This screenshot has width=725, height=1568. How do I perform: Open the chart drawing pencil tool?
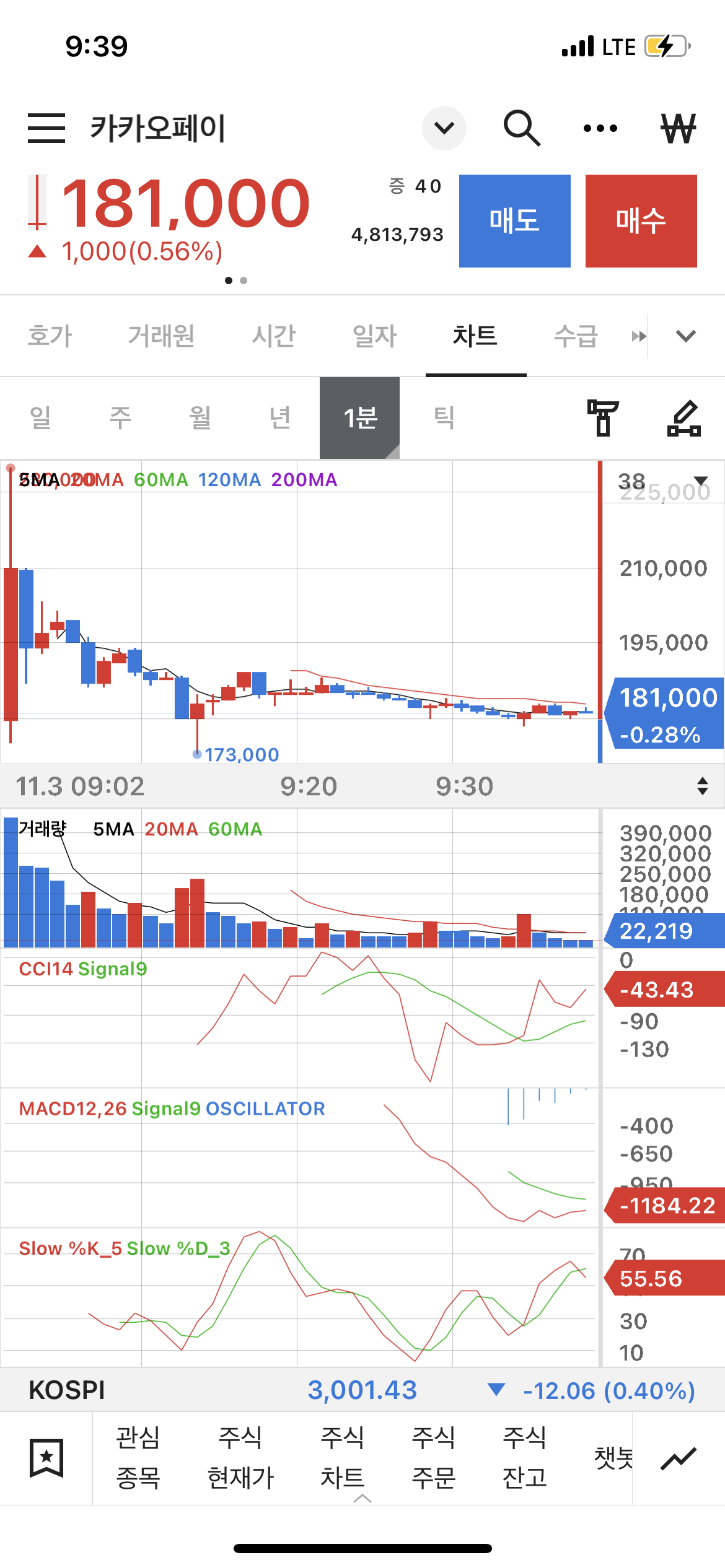tap(684, 418)
